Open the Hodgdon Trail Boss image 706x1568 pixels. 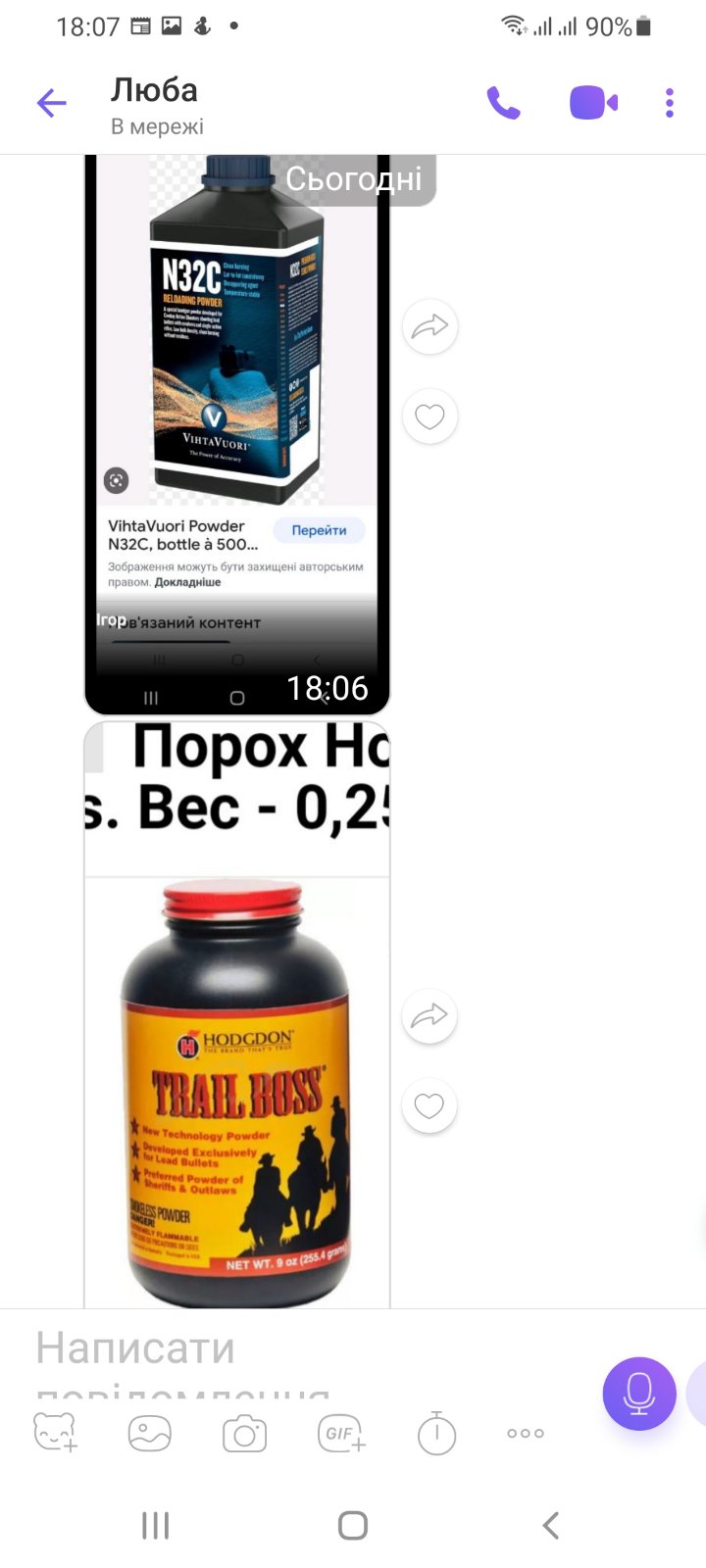click(237, 1015)
